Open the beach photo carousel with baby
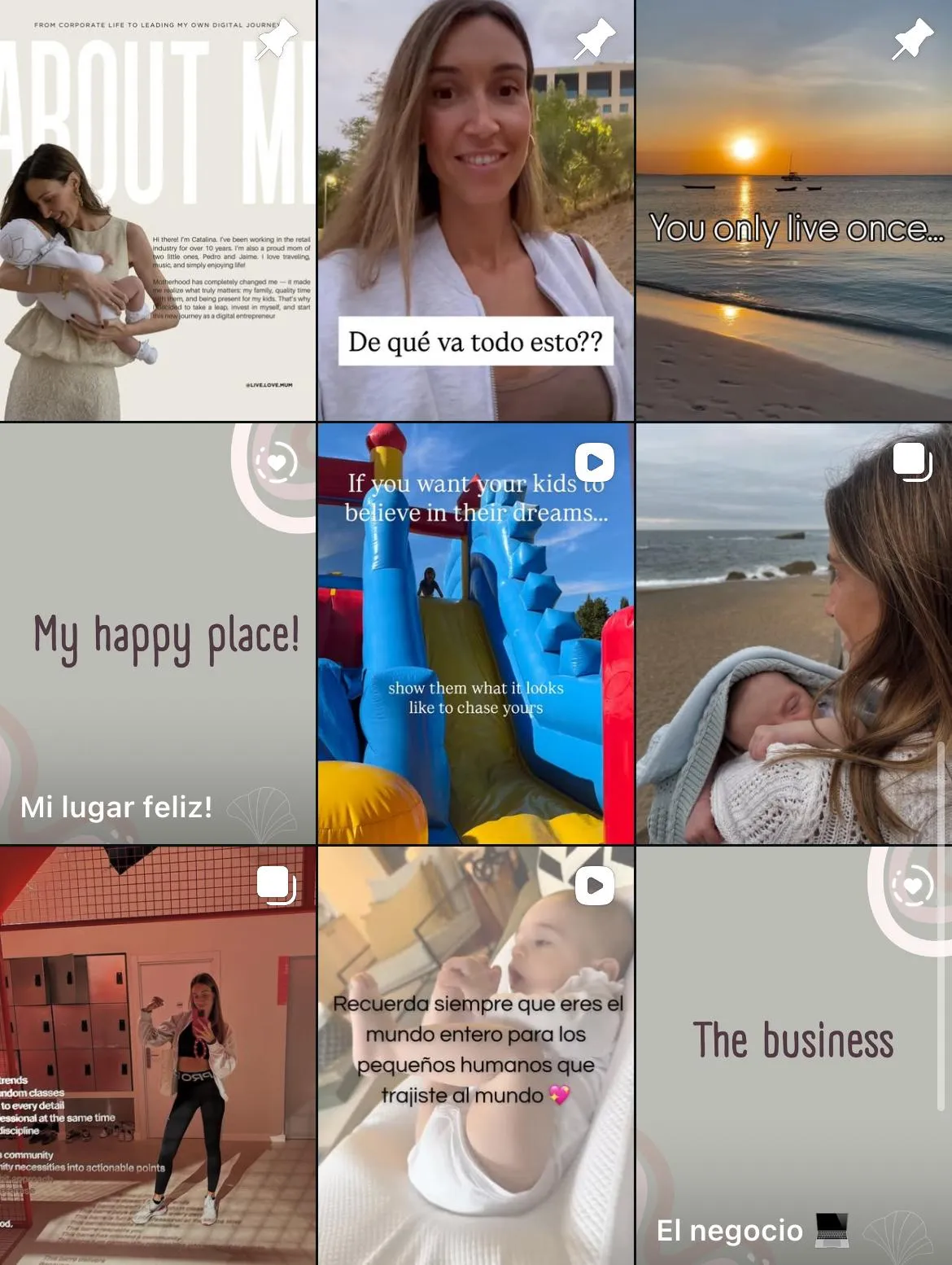This screenshot has width=952, height=1265. [794, 633]
